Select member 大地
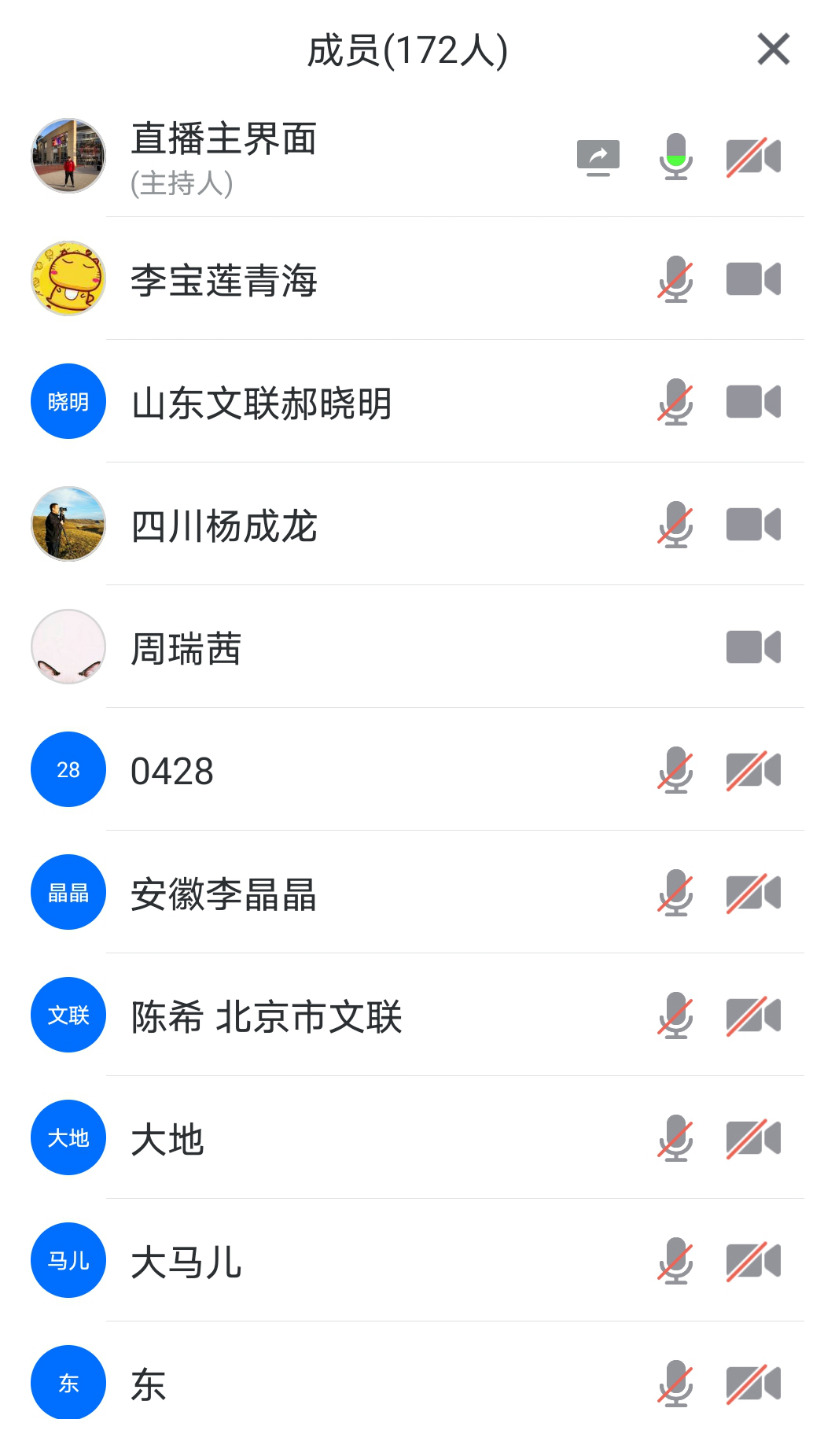This screenshot has width=835, height=1456. tap(167, 1139)
